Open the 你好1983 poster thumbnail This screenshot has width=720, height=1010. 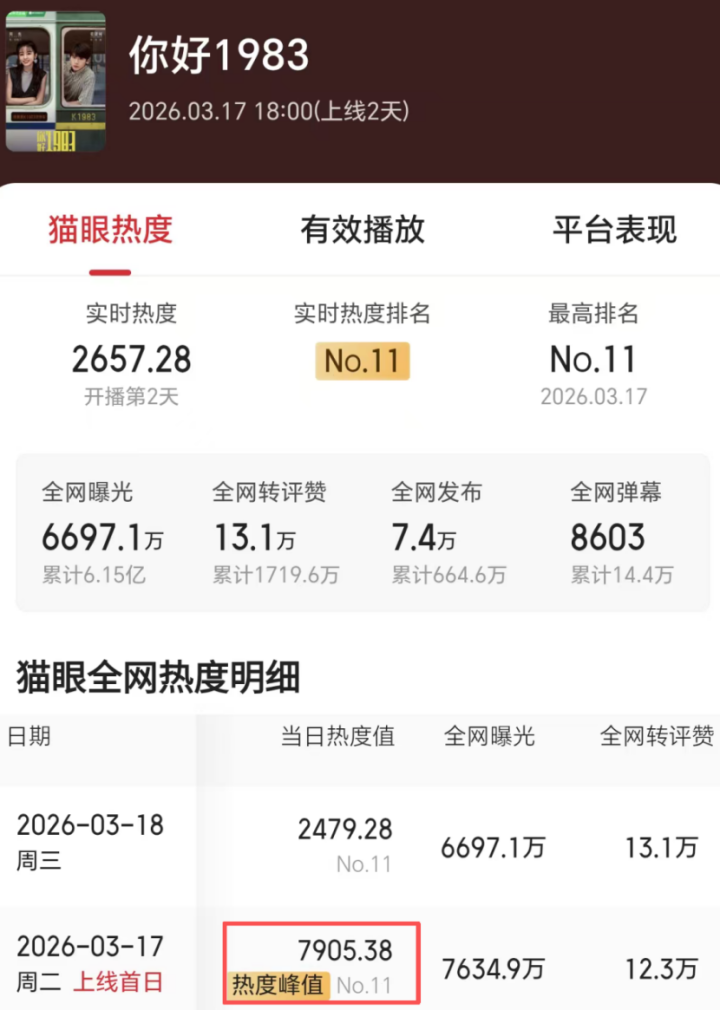pyautogui.click(x=56, y=80)
